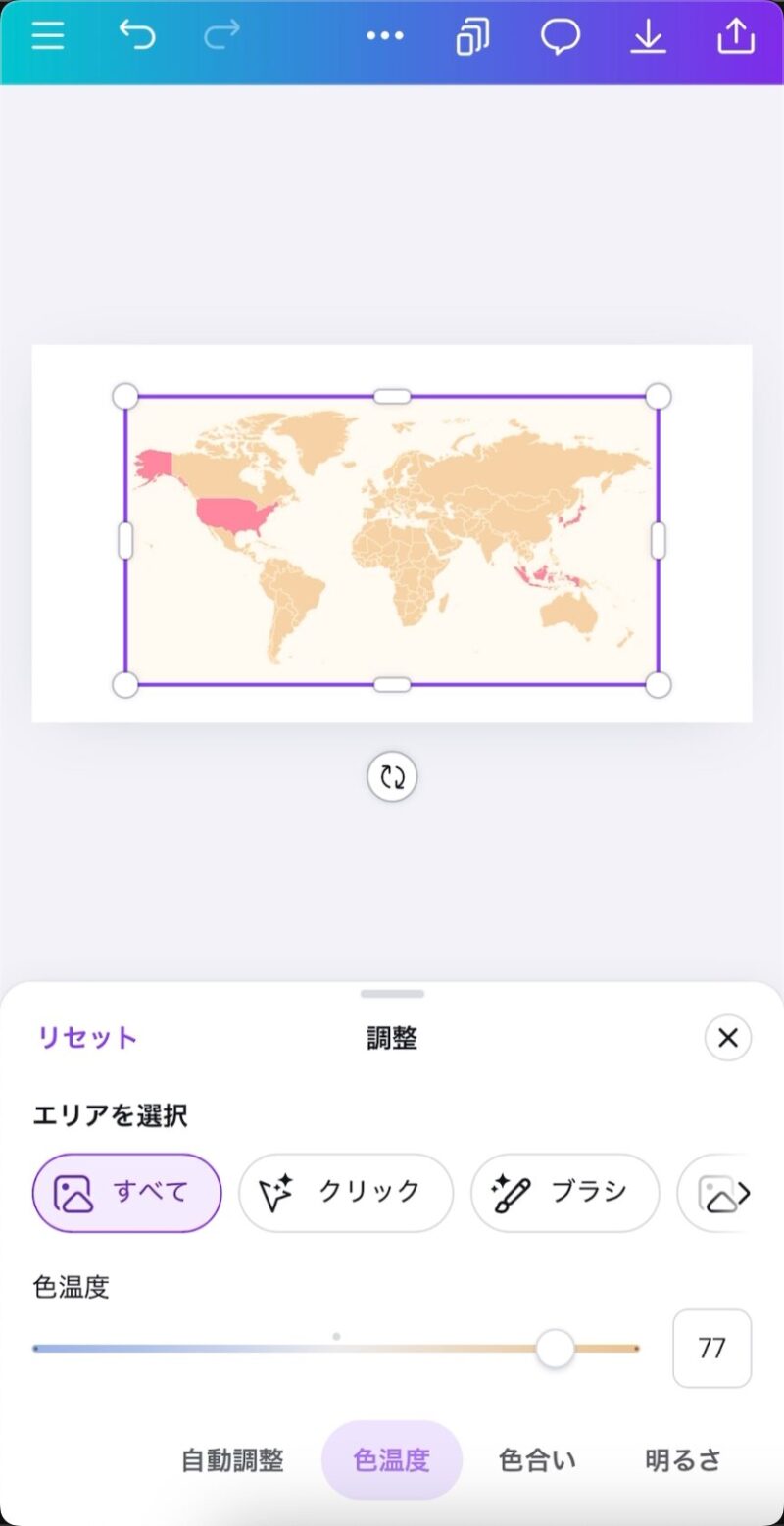
Task: Close the 調整 panel
Action: coord(727,1038)
